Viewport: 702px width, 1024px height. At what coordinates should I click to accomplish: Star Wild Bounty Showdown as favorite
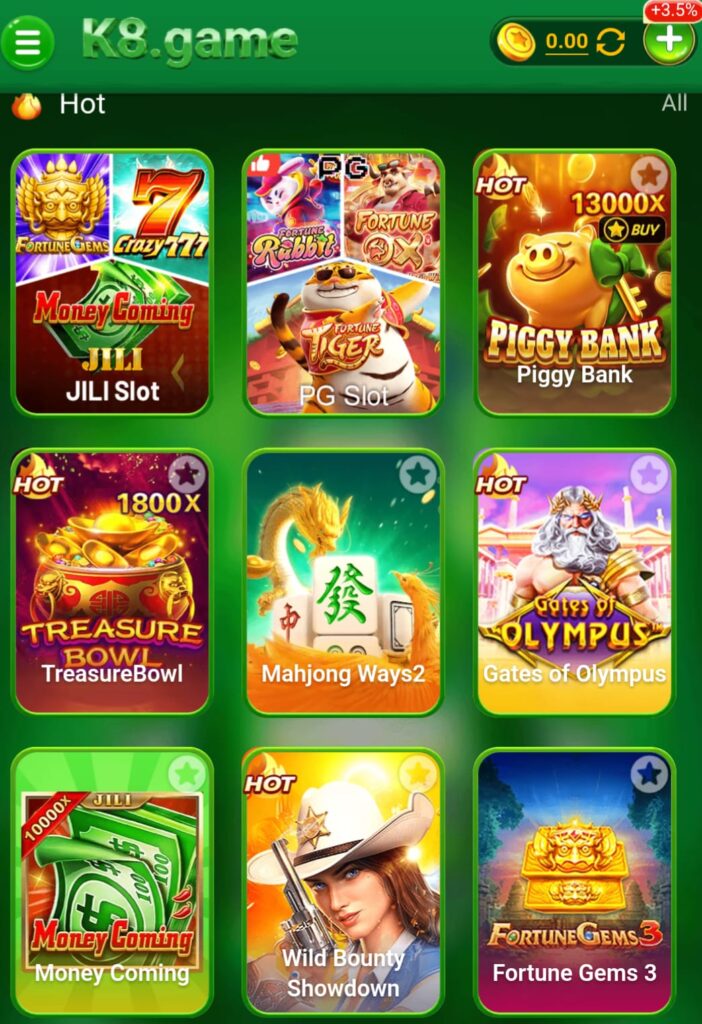(418, 772)
